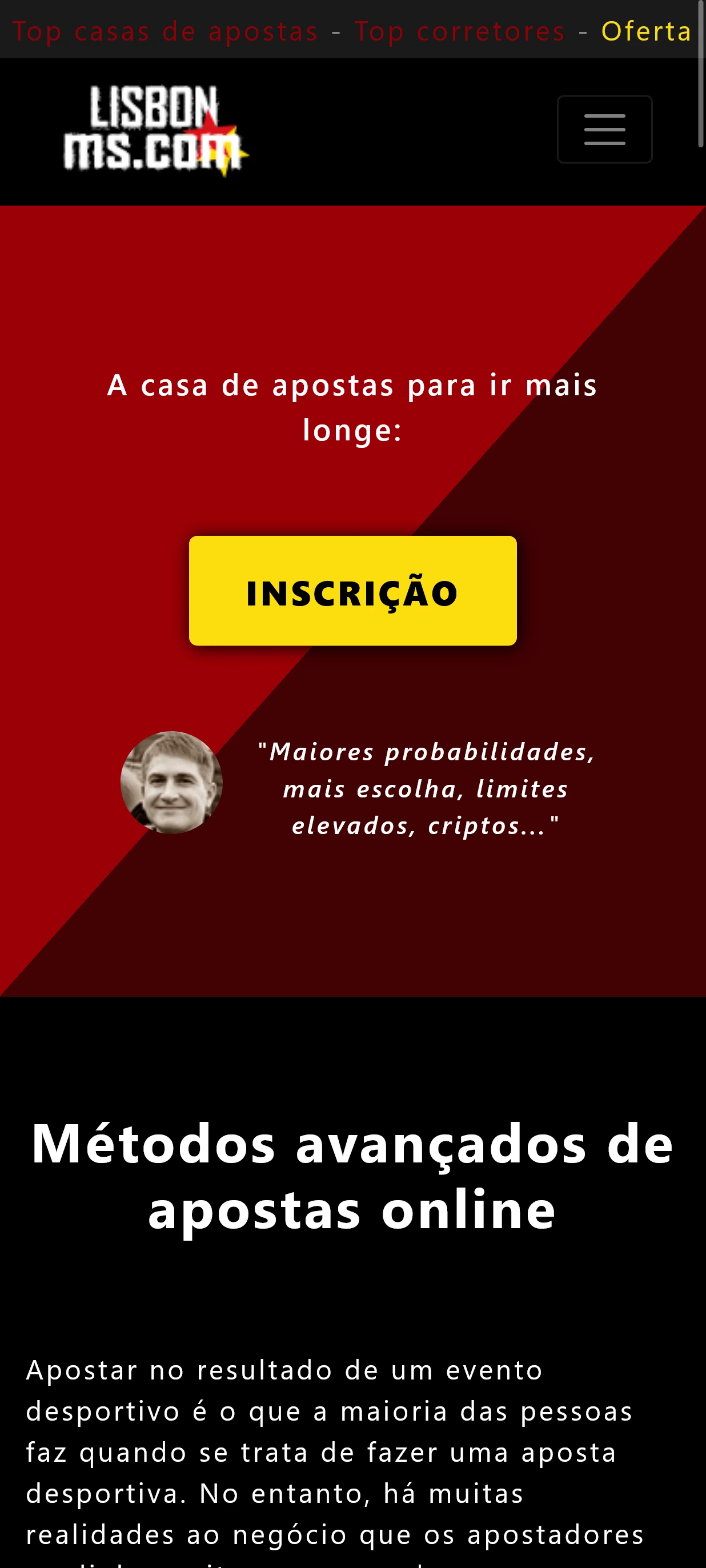The width and height of the screenshot is (706, 1568).
Task: Open the Oferta link in top bar
Action: pos(646,31)
